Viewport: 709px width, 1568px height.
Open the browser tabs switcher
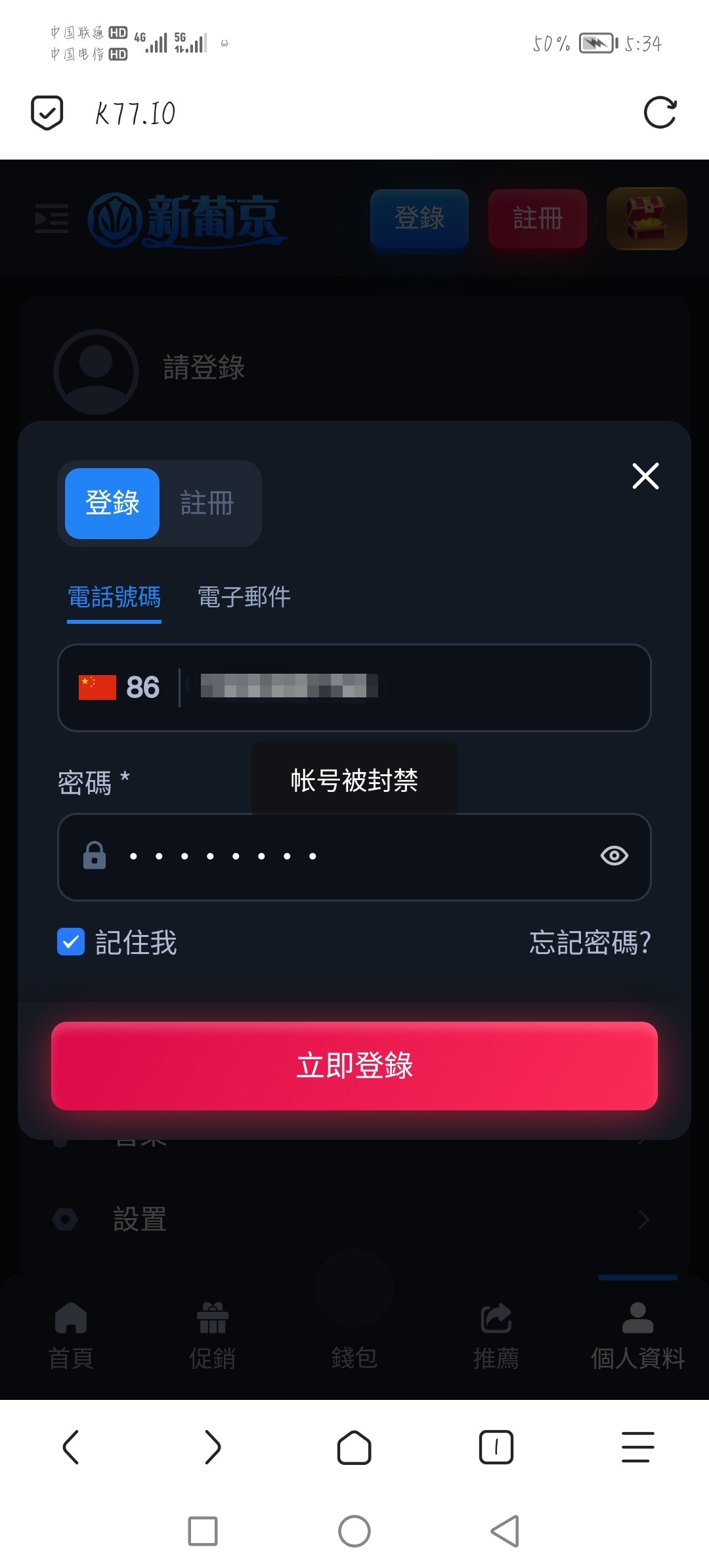(496, 1447)
